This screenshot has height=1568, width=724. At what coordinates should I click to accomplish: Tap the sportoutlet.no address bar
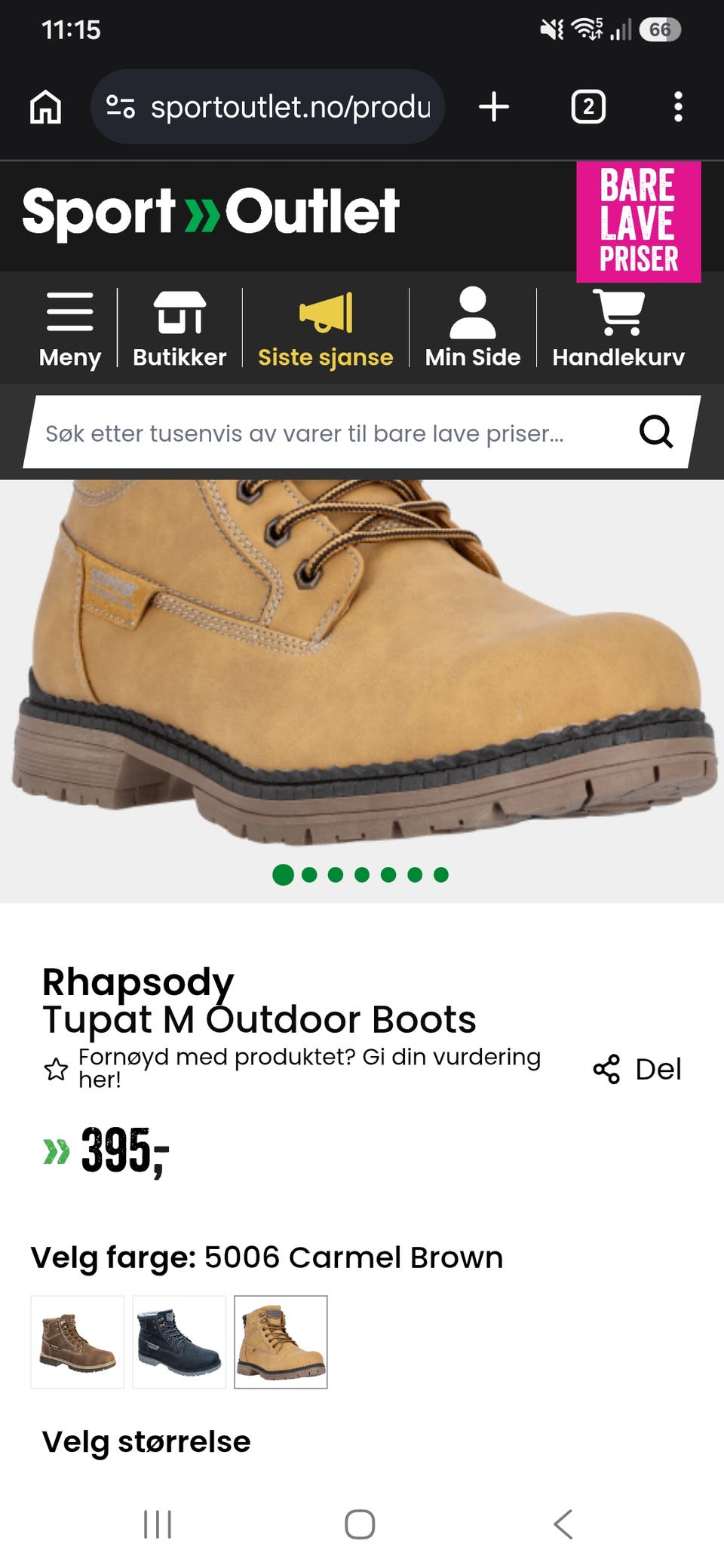tap(268, 106)
